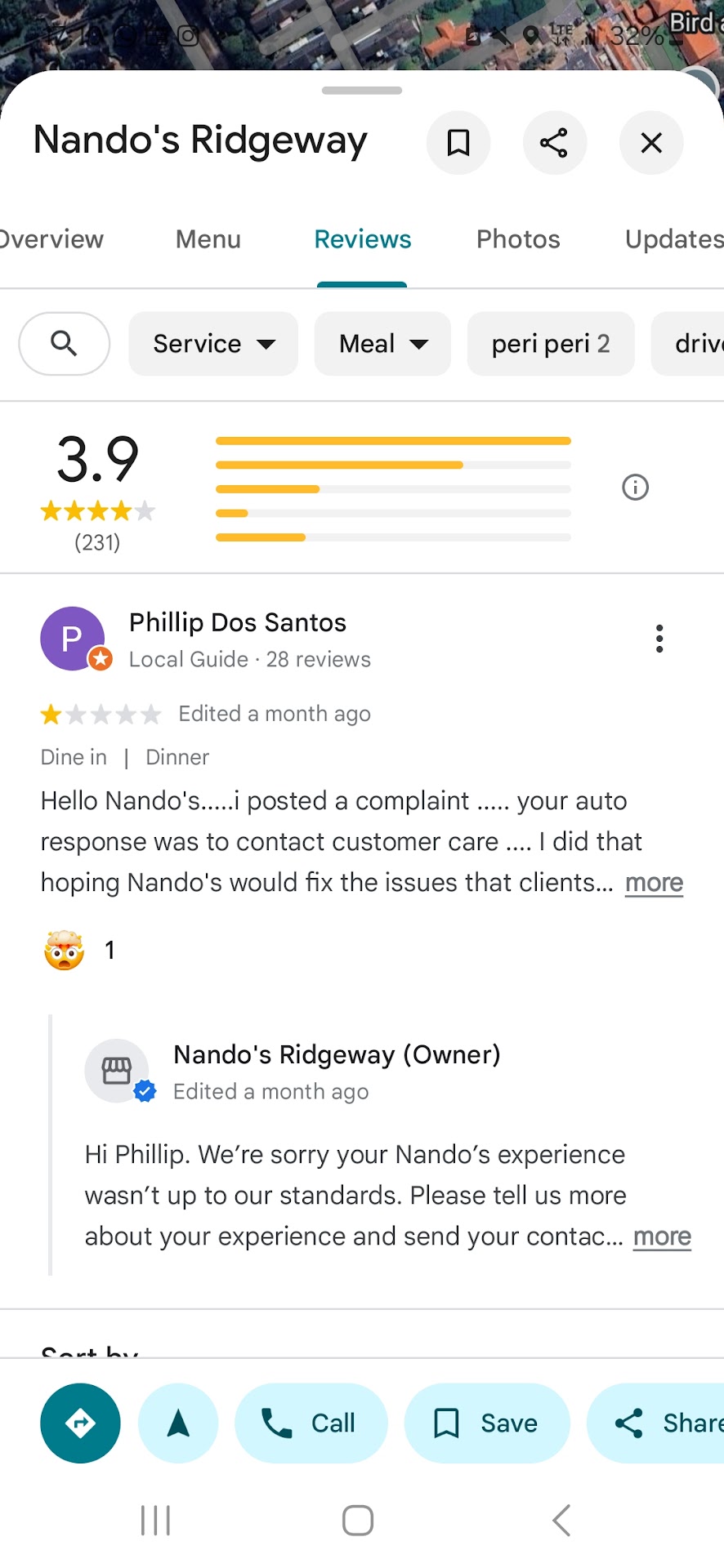
Task: Switch to the Photos tab
Action: [x=518, y=239]
